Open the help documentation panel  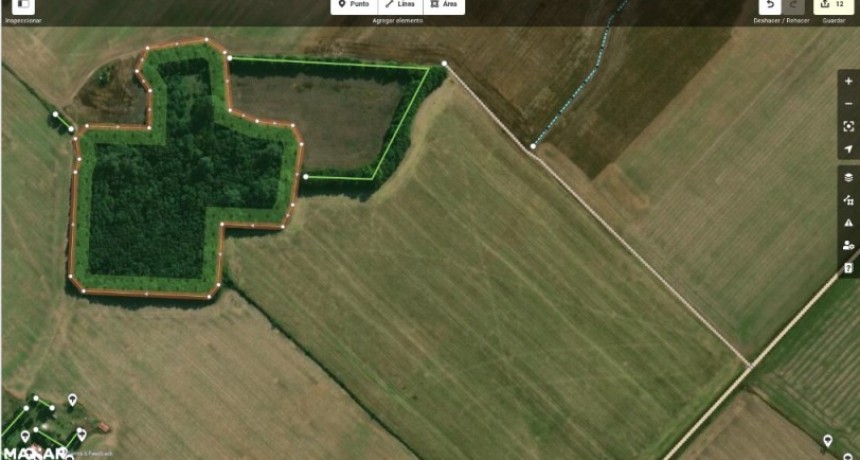[848, 268]
